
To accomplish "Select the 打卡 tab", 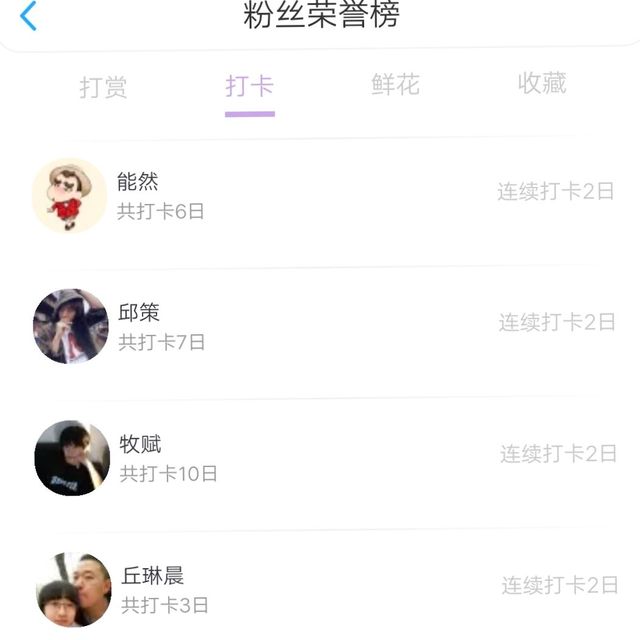I will pyautogui.click(x=249, y=86).
